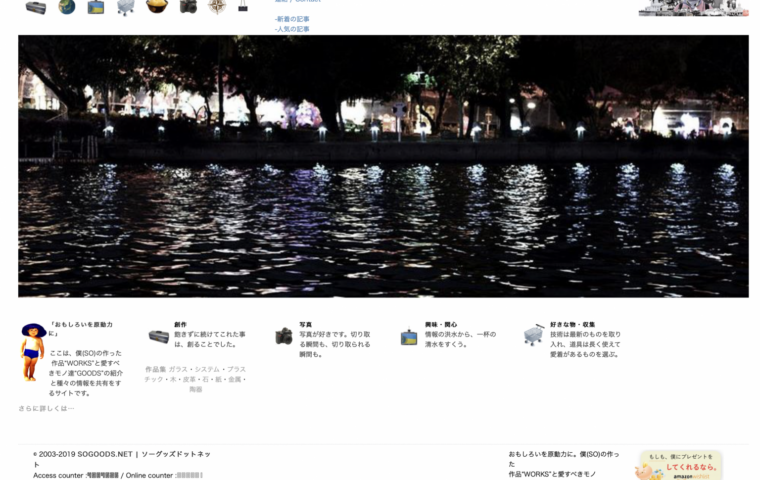760x480 pixels.
Task: Tap the globe icon in the top row
Action: [x=66, y=7]
